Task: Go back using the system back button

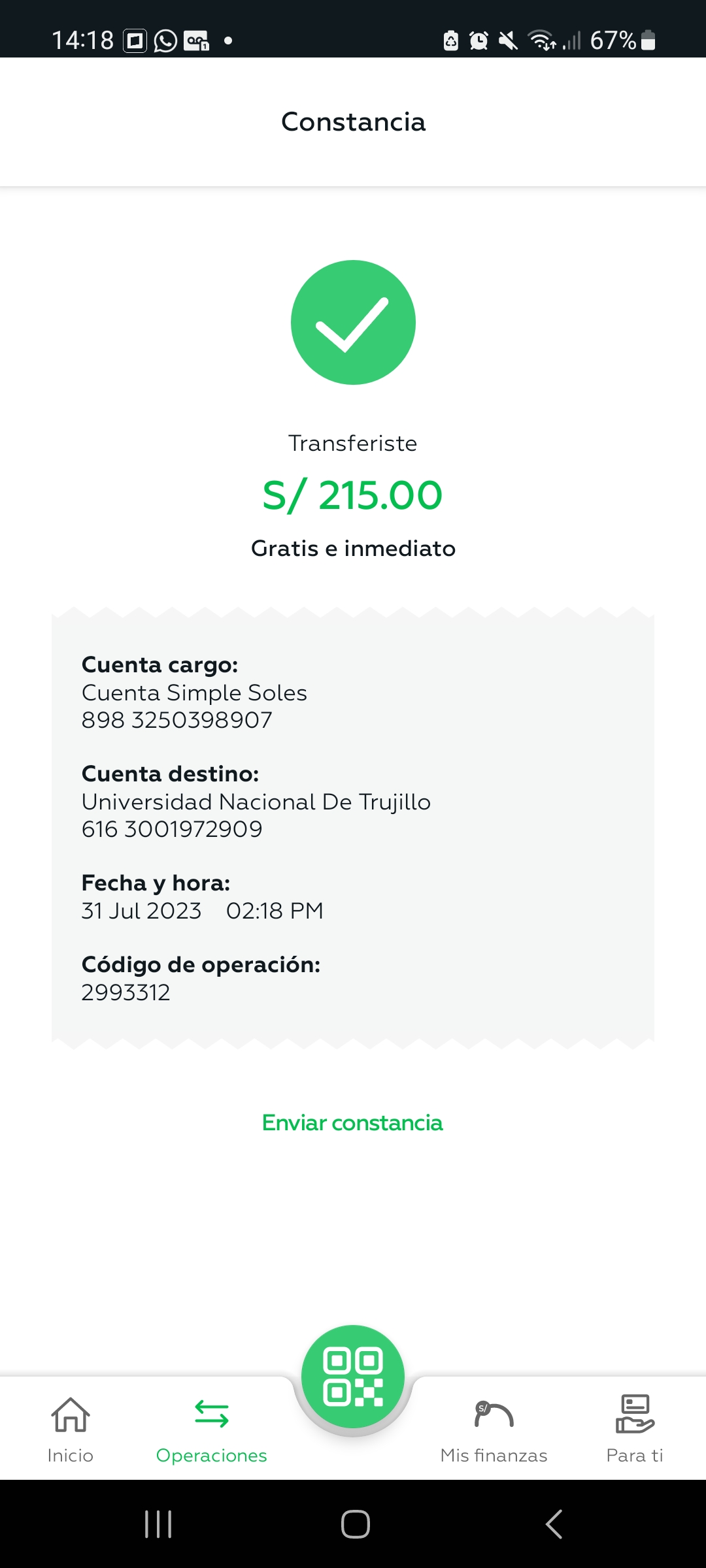Action: pyautogui.click(x=554, y=1525)
